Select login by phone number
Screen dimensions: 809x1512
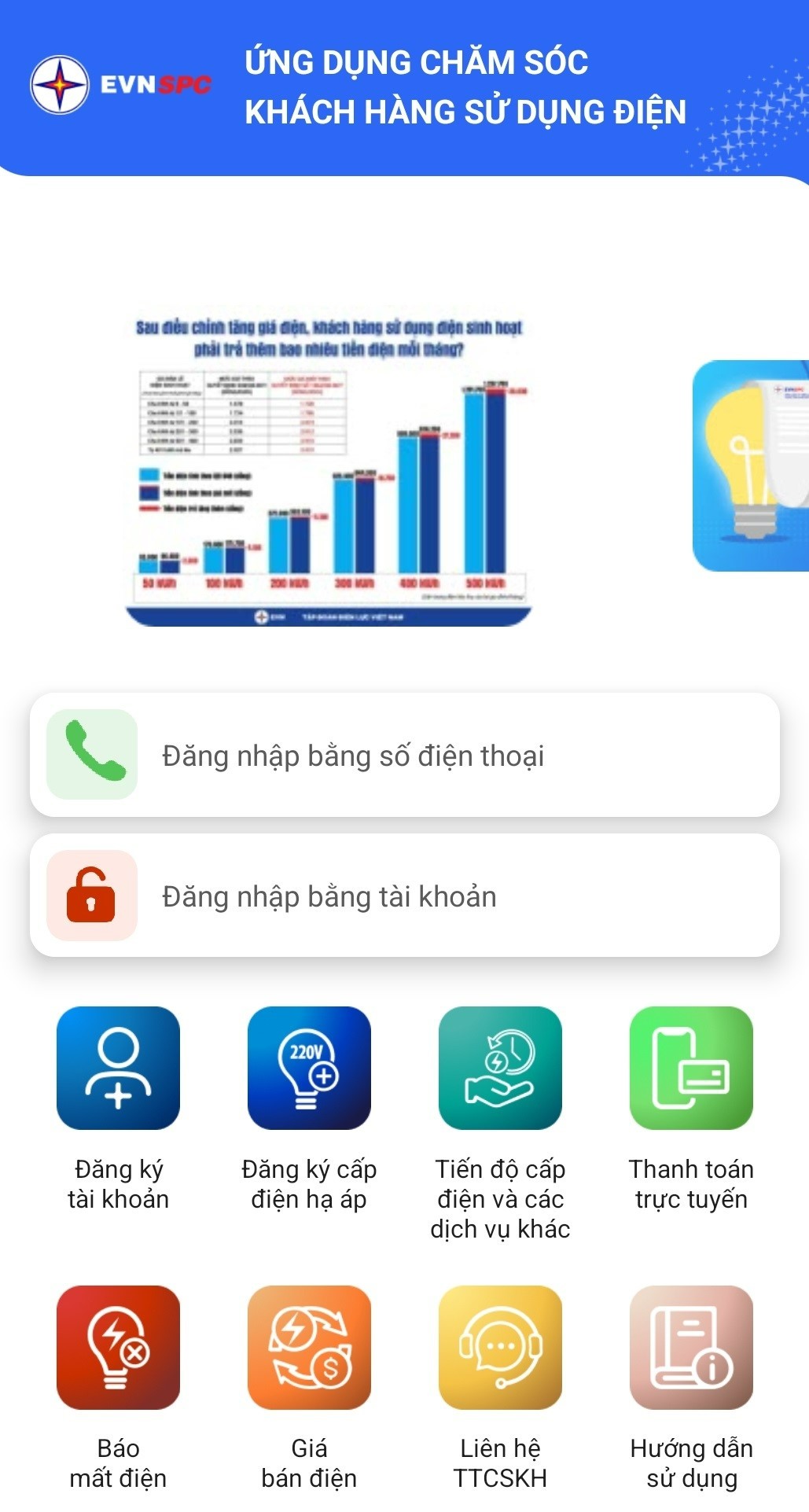tap(404, 755)
